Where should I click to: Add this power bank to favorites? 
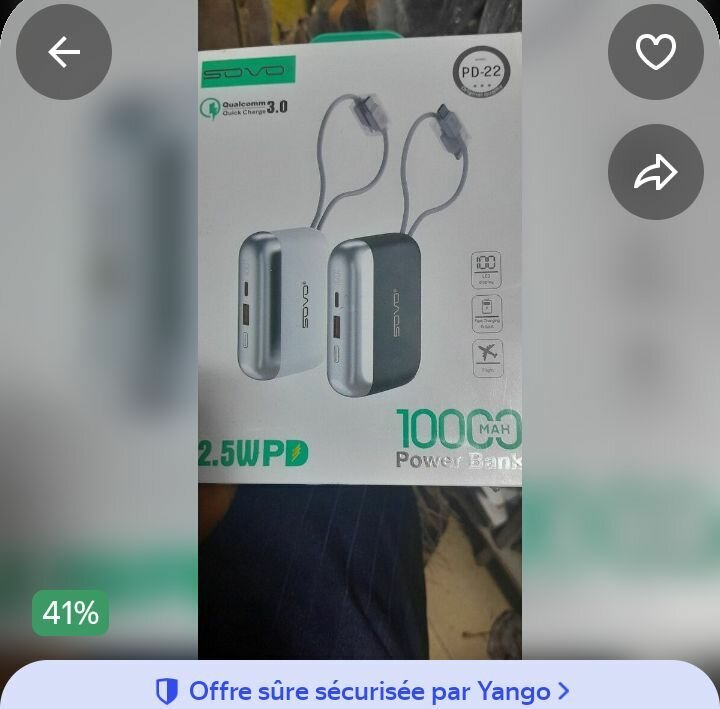tap(656, 52)
